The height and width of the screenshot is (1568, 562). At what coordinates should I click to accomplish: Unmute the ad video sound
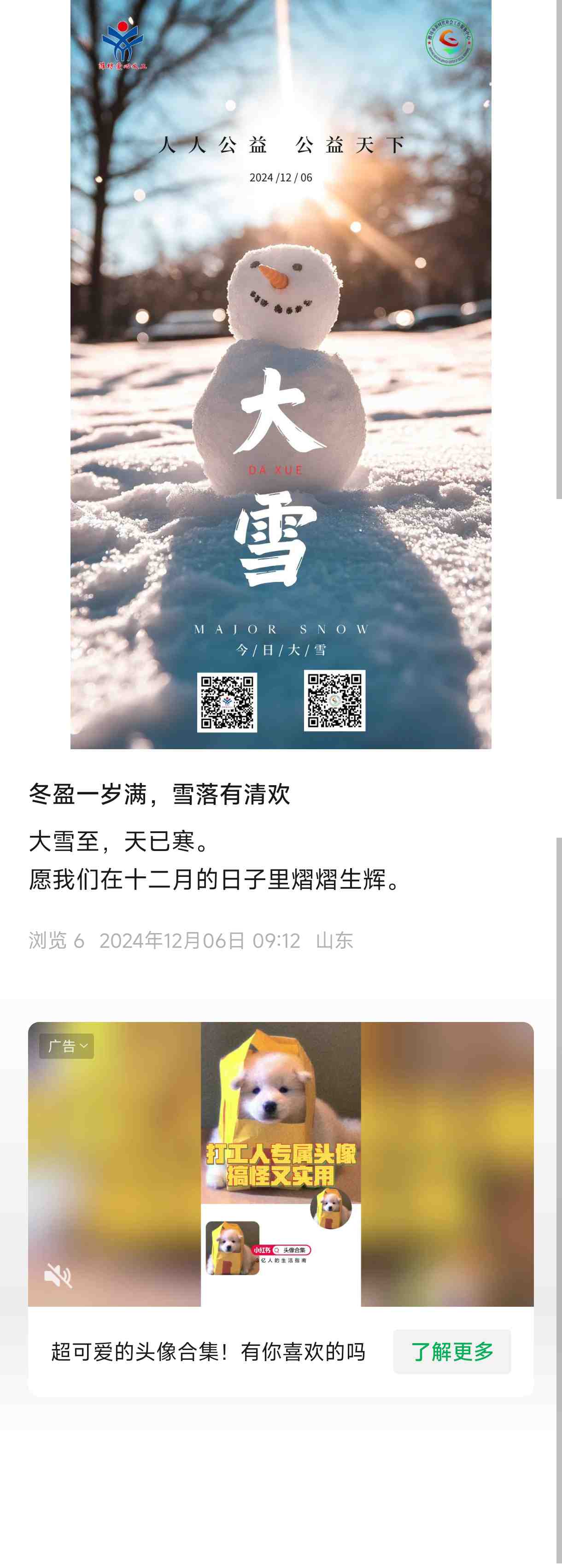click(59, 1274)
